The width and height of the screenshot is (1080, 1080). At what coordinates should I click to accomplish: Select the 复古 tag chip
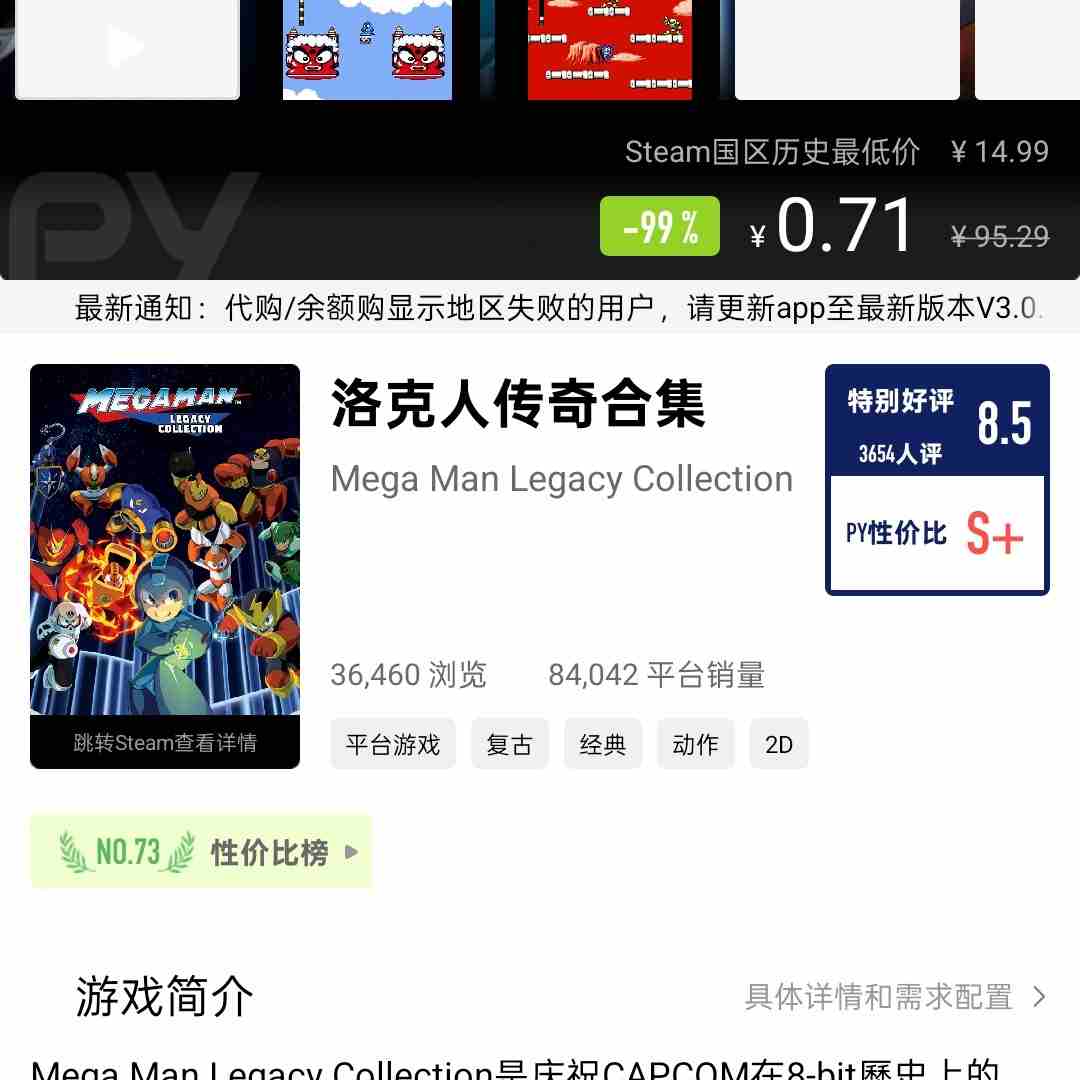(x=510, y=745)
